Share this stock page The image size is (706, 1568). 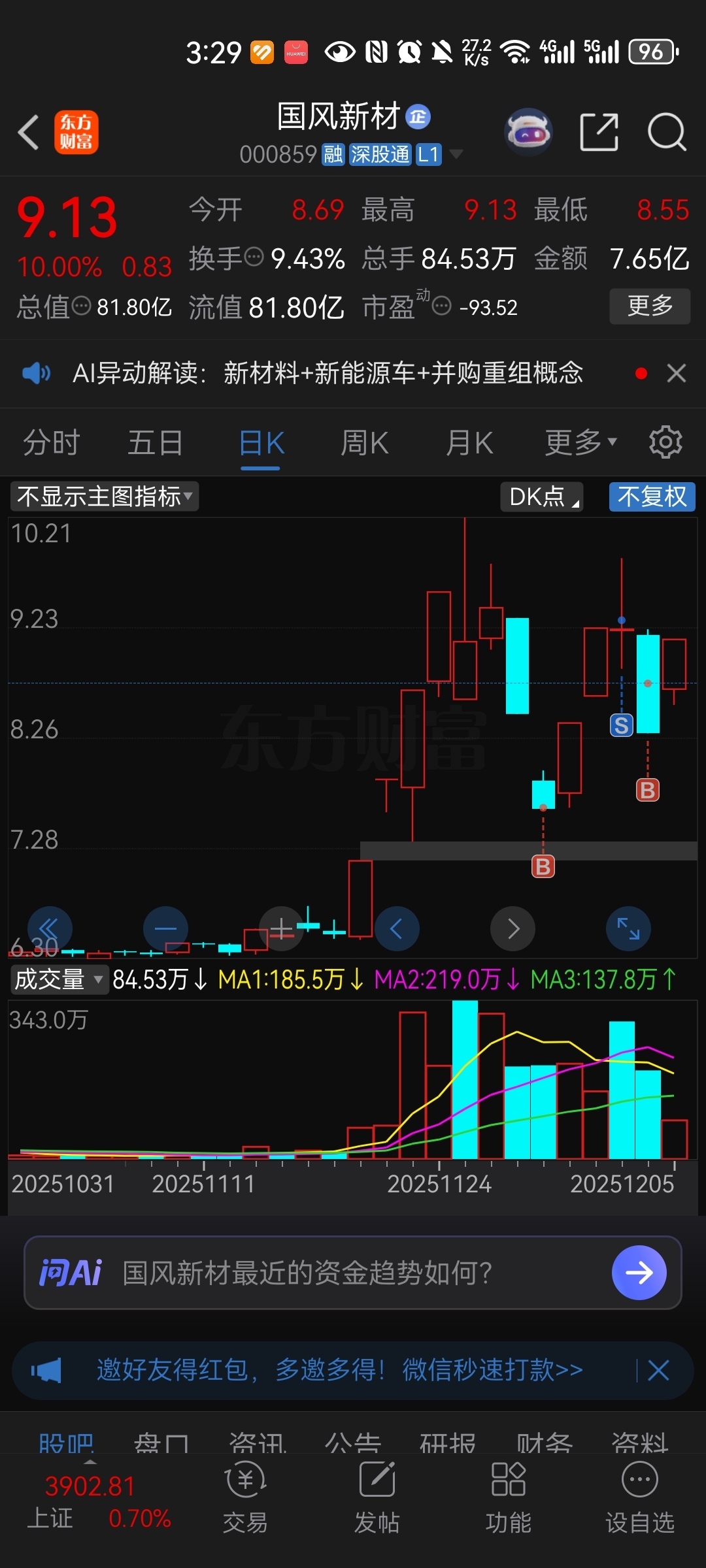pyautogui.click(x=599, y=133)
